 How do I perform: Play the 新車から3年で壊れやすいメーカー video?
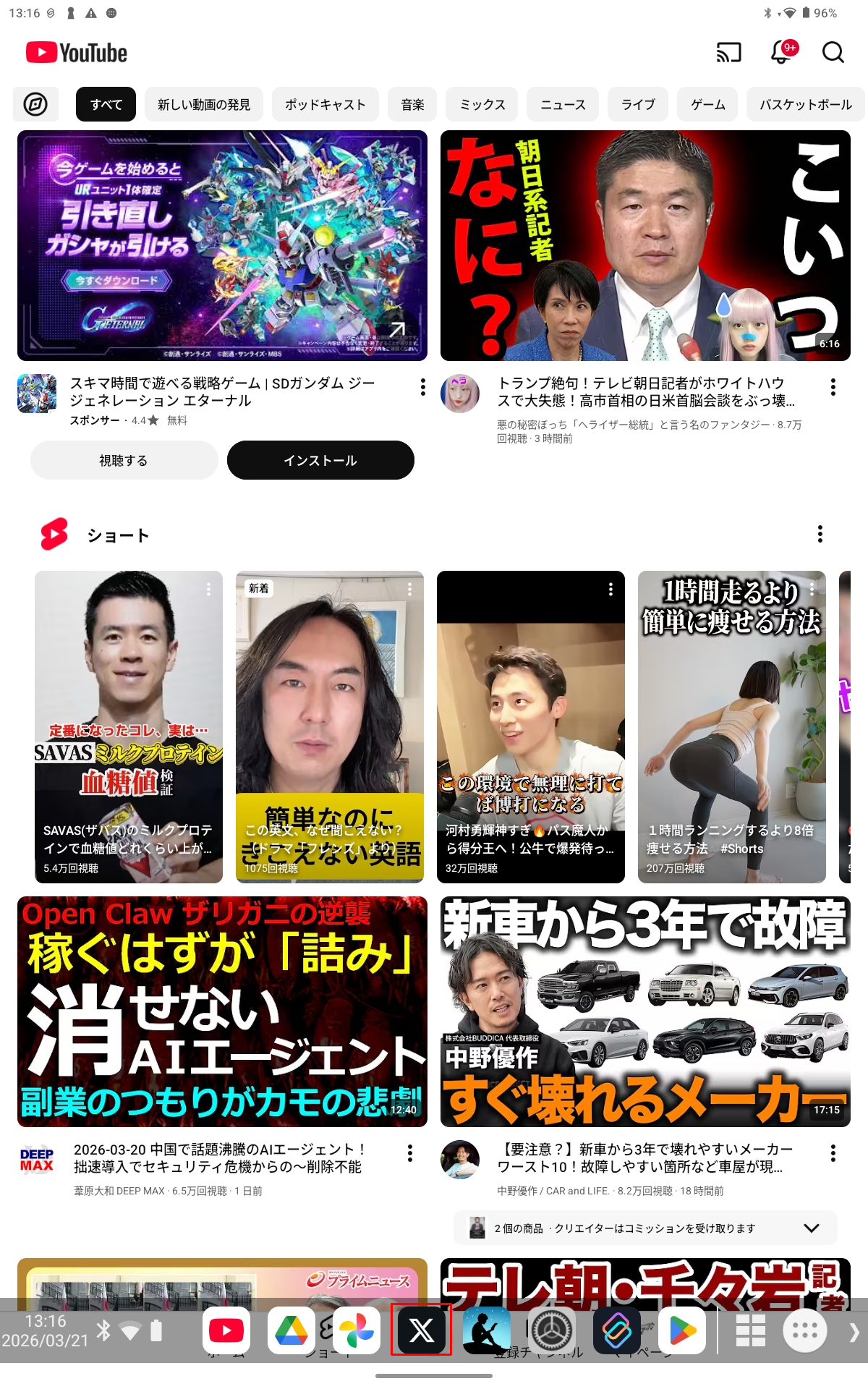(644, 1011)
